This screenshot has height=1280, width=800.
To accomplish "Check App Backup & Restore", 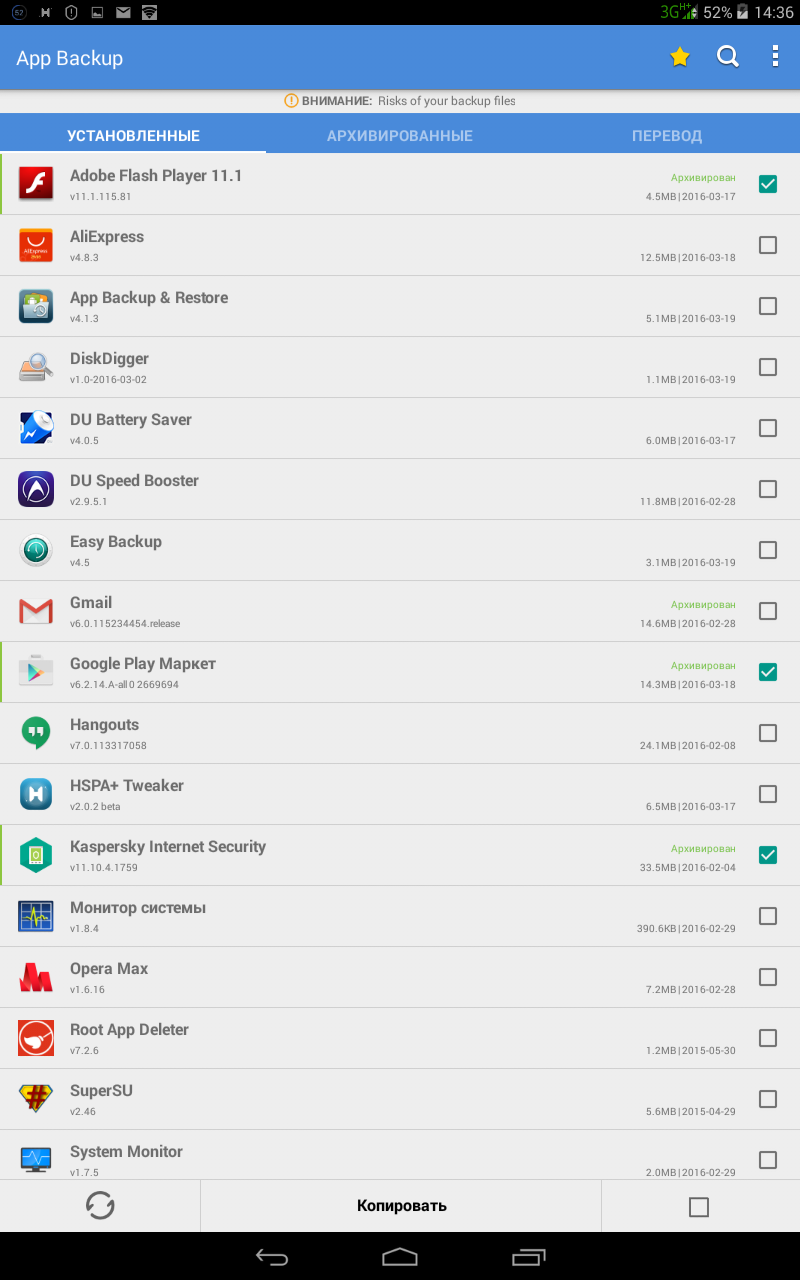I will [768, 306].
